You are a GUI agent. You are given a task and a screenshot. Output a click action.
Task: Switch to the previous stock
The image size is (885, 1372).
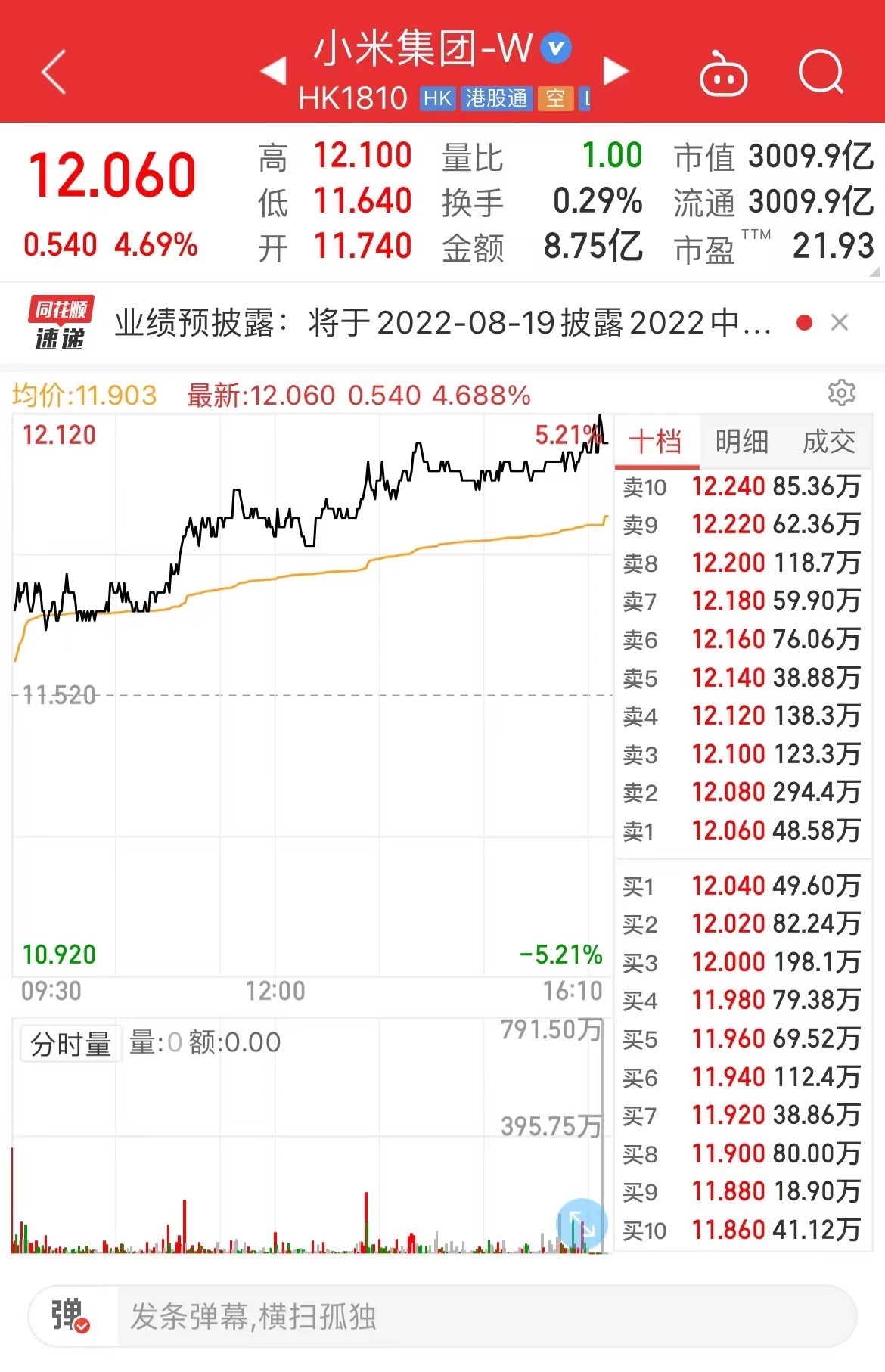click(273, 71)
